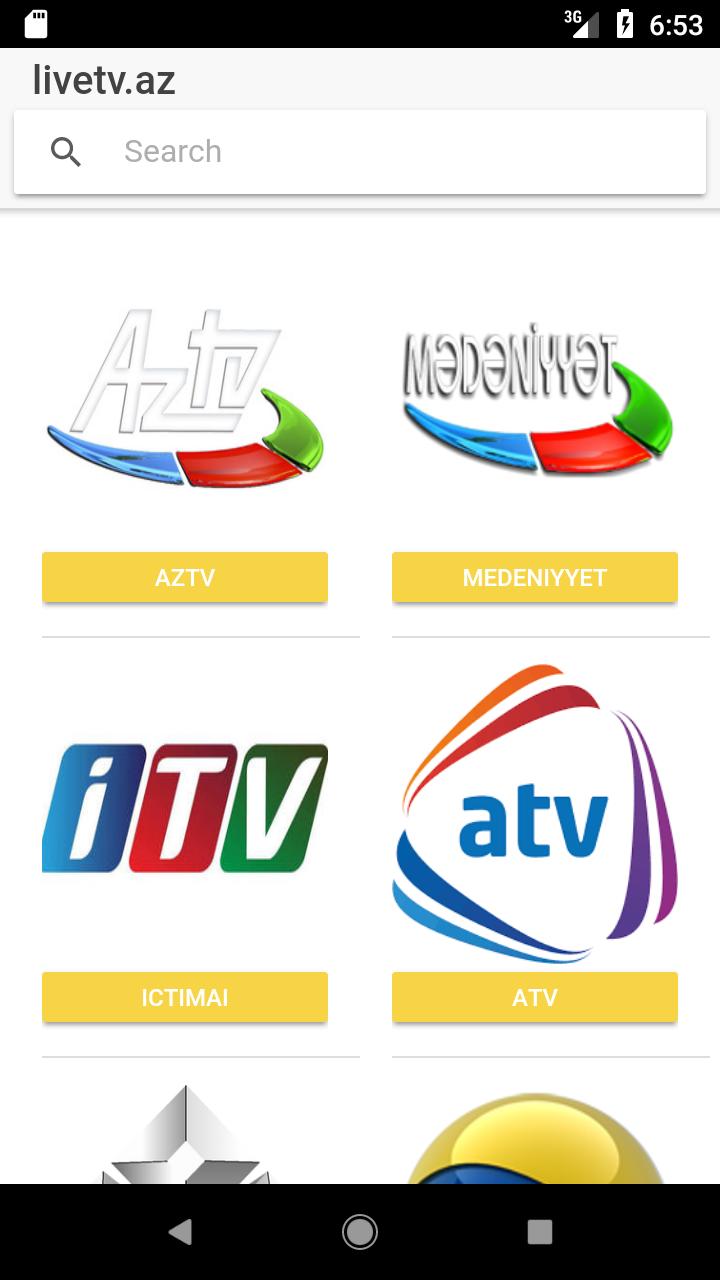Screen dimensions: 720x1280
Task: Tap the atv logo tile
Action: tap(535, 812)
